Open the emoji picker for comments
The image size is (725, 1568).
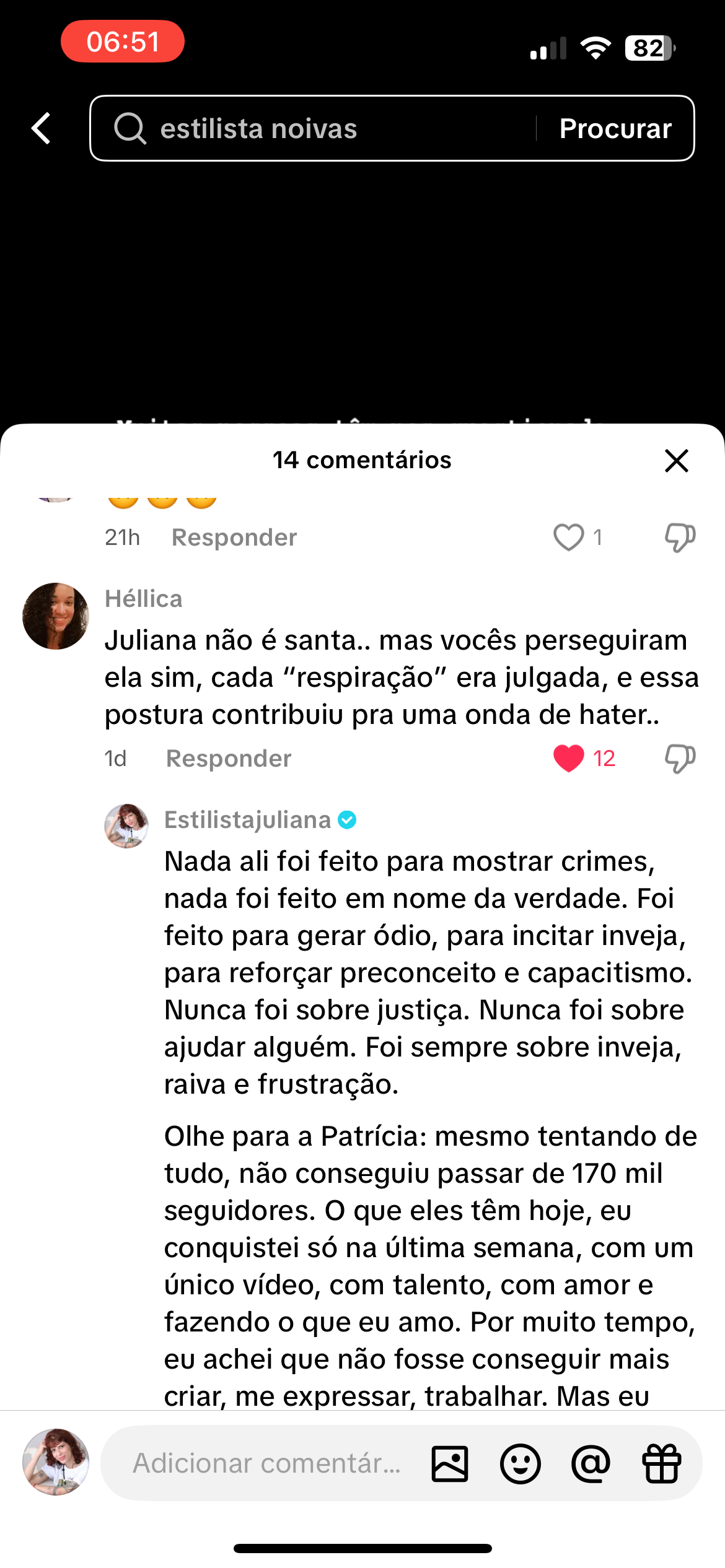pyautogui.click(x=521, y=1464)
